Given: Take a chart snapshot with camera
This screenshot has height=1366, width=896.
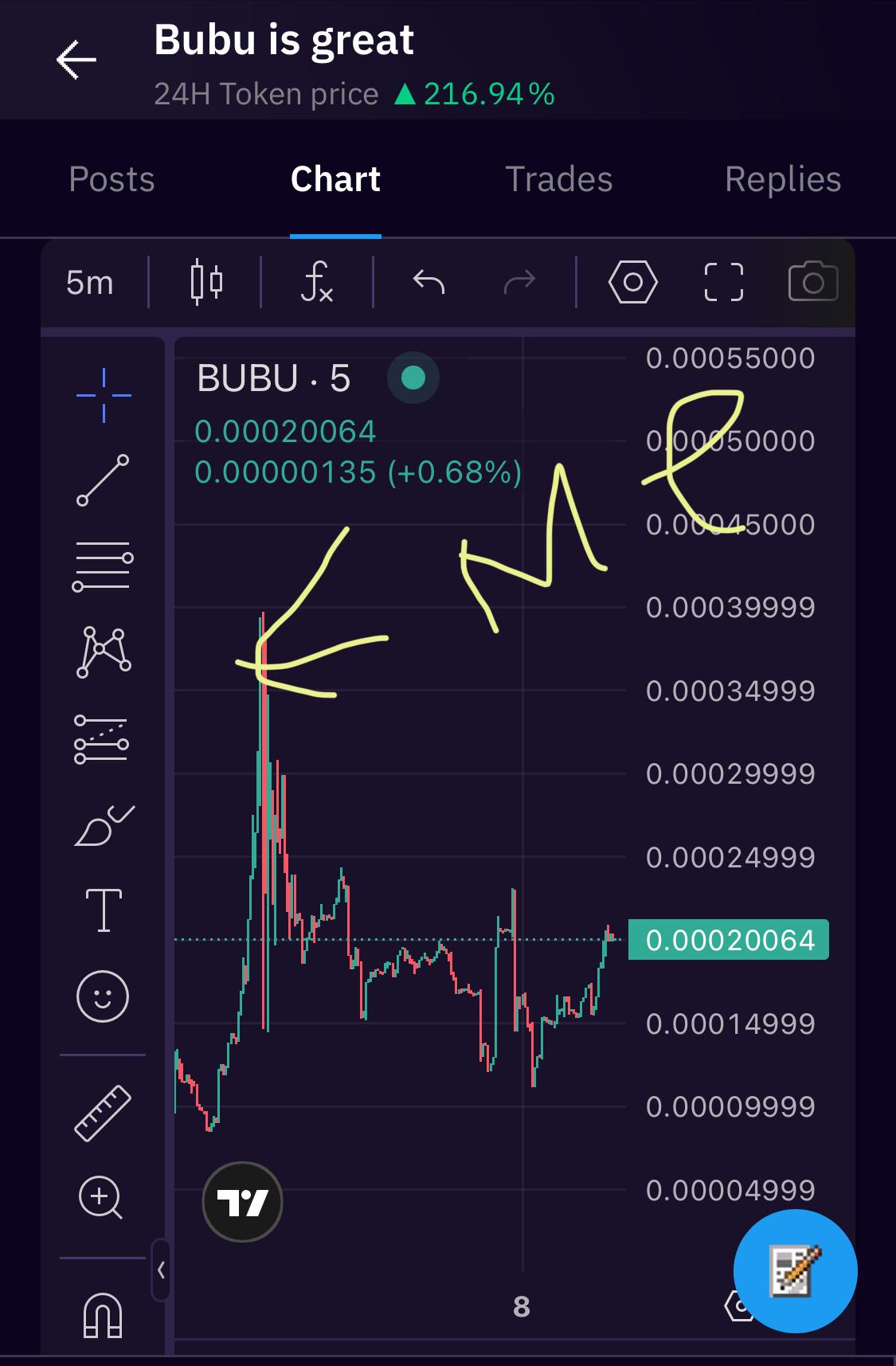Looking at the screenshot, I should click(812, 282).
